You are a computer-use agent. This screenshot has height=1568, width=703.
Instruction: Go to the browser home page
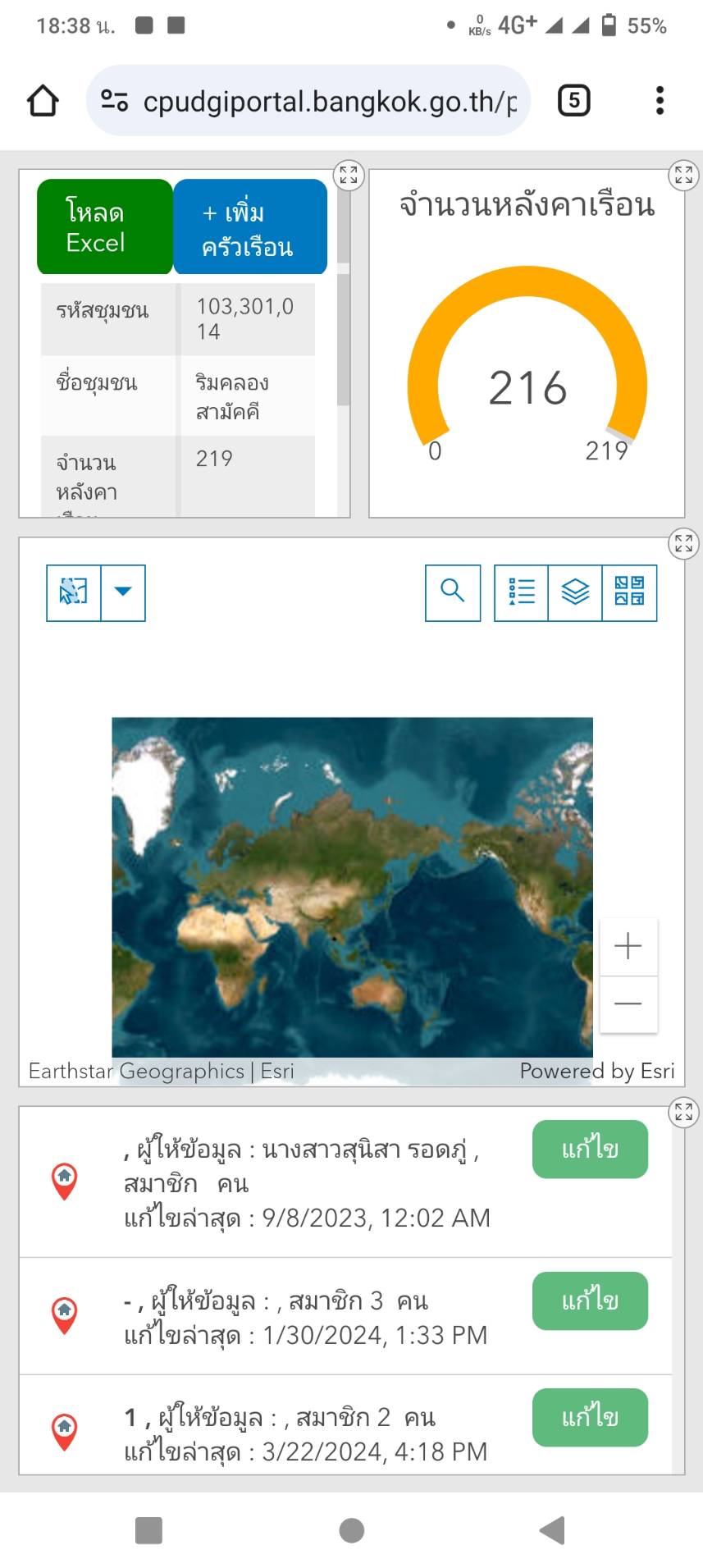click(x=43, y=101)
